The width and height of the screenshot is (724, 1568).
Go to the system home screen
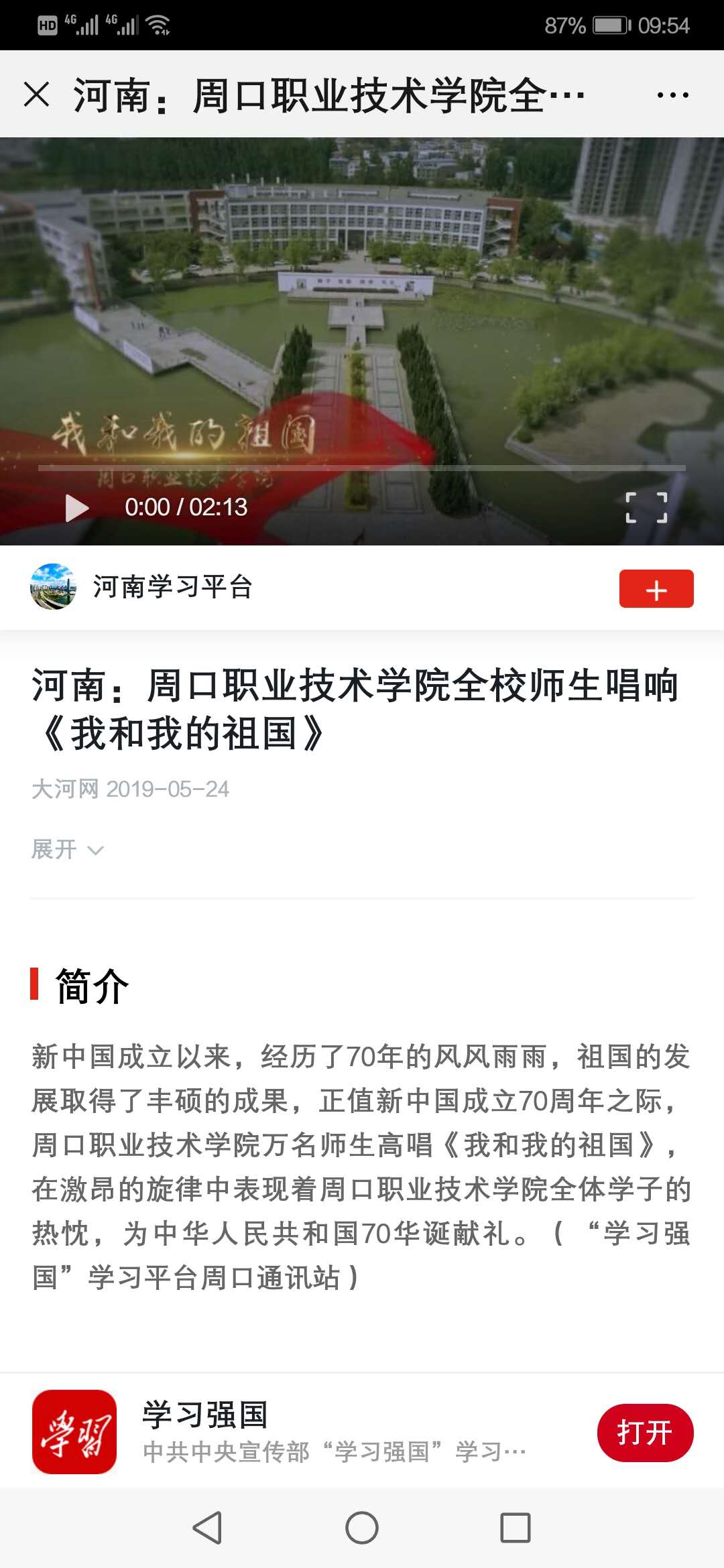pyautogui.click(x=362, y=1528)
